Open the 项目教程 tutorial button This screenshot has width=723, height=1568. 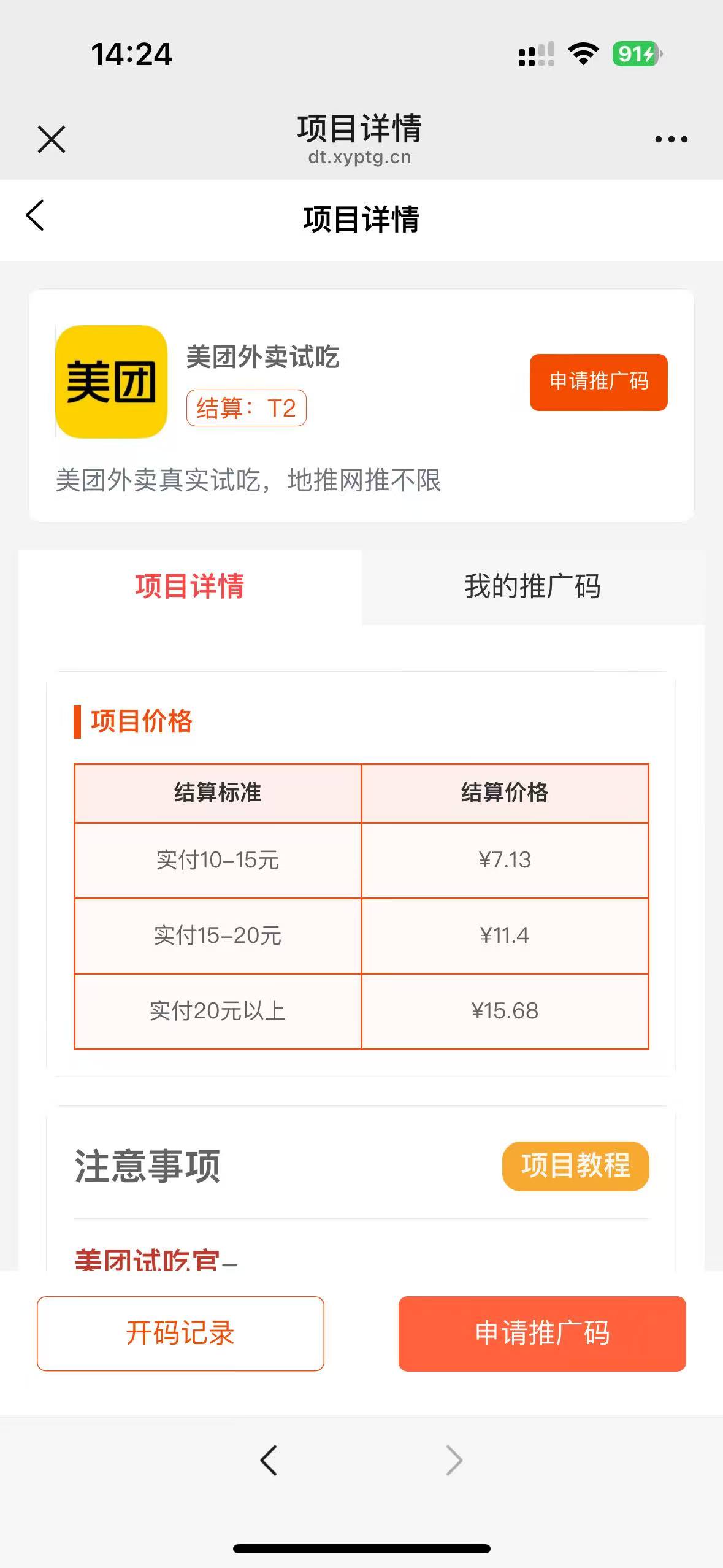(x=575, y=1166)
